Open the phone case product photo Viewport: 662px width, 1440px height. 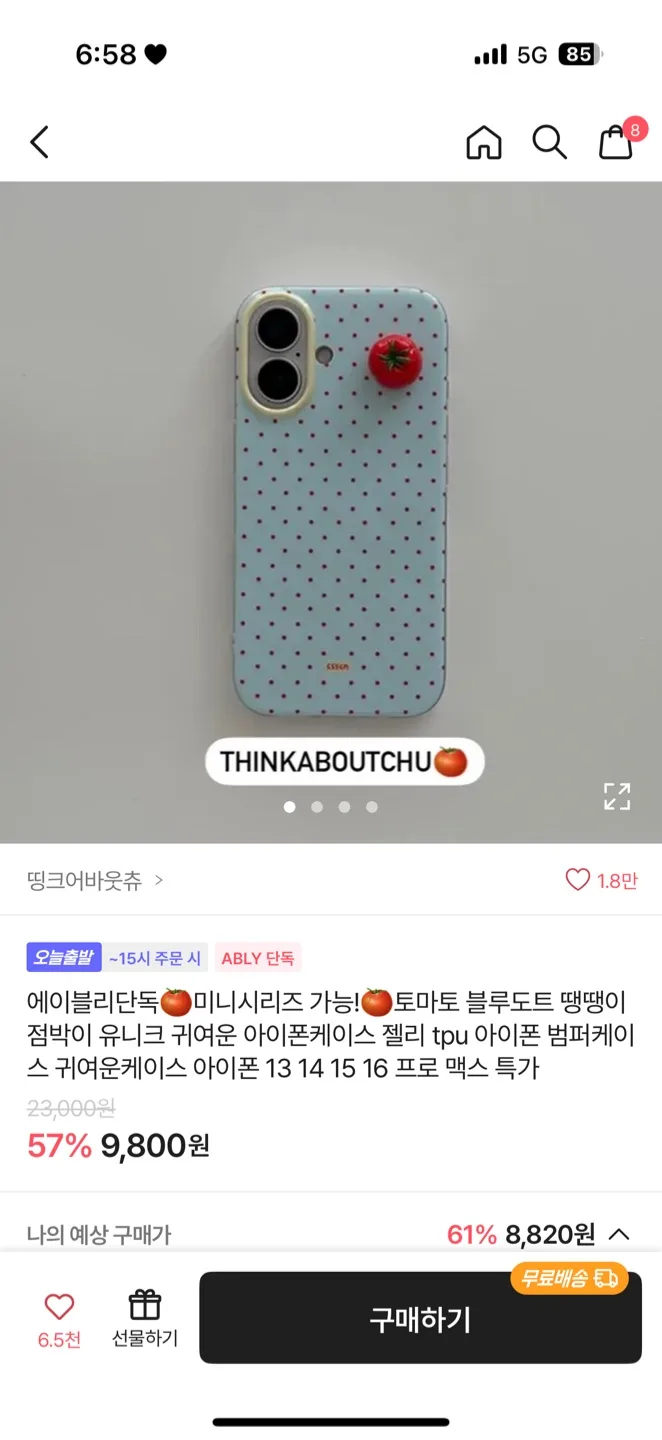pyautogui.click(x=331, y=512)
